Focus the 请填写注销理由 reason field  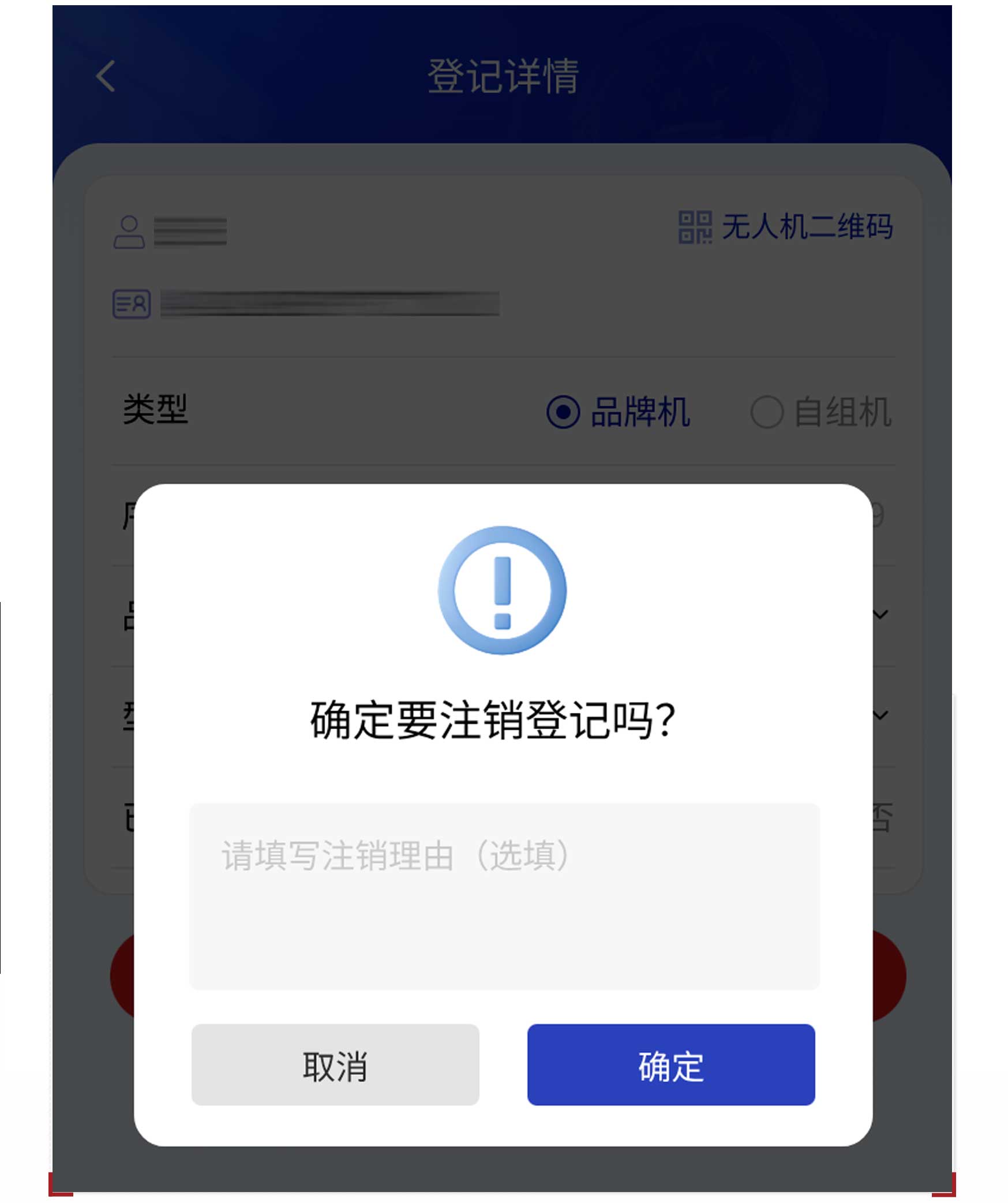[504, 896]
